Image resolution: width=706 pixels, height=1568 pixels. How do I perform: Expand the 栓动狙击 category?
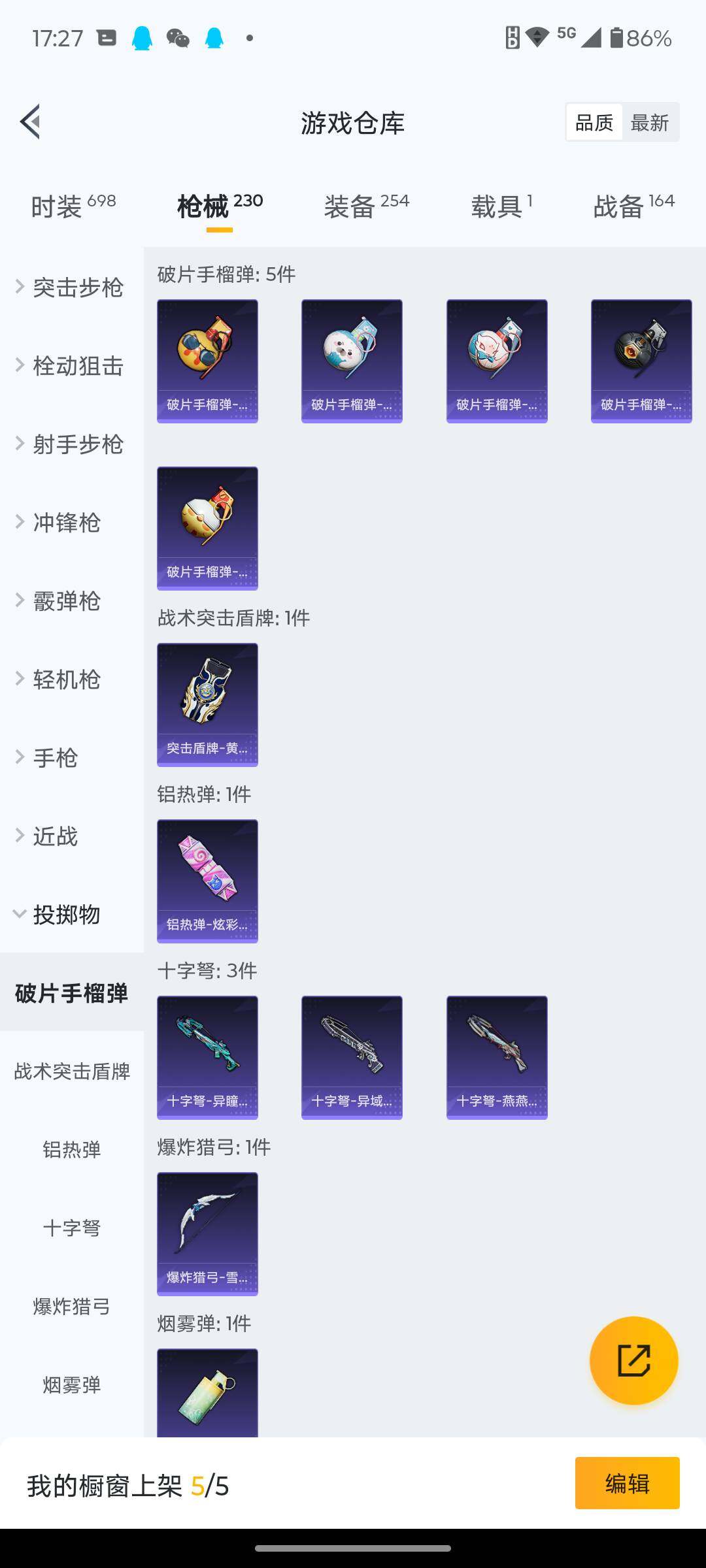point(71,366)
